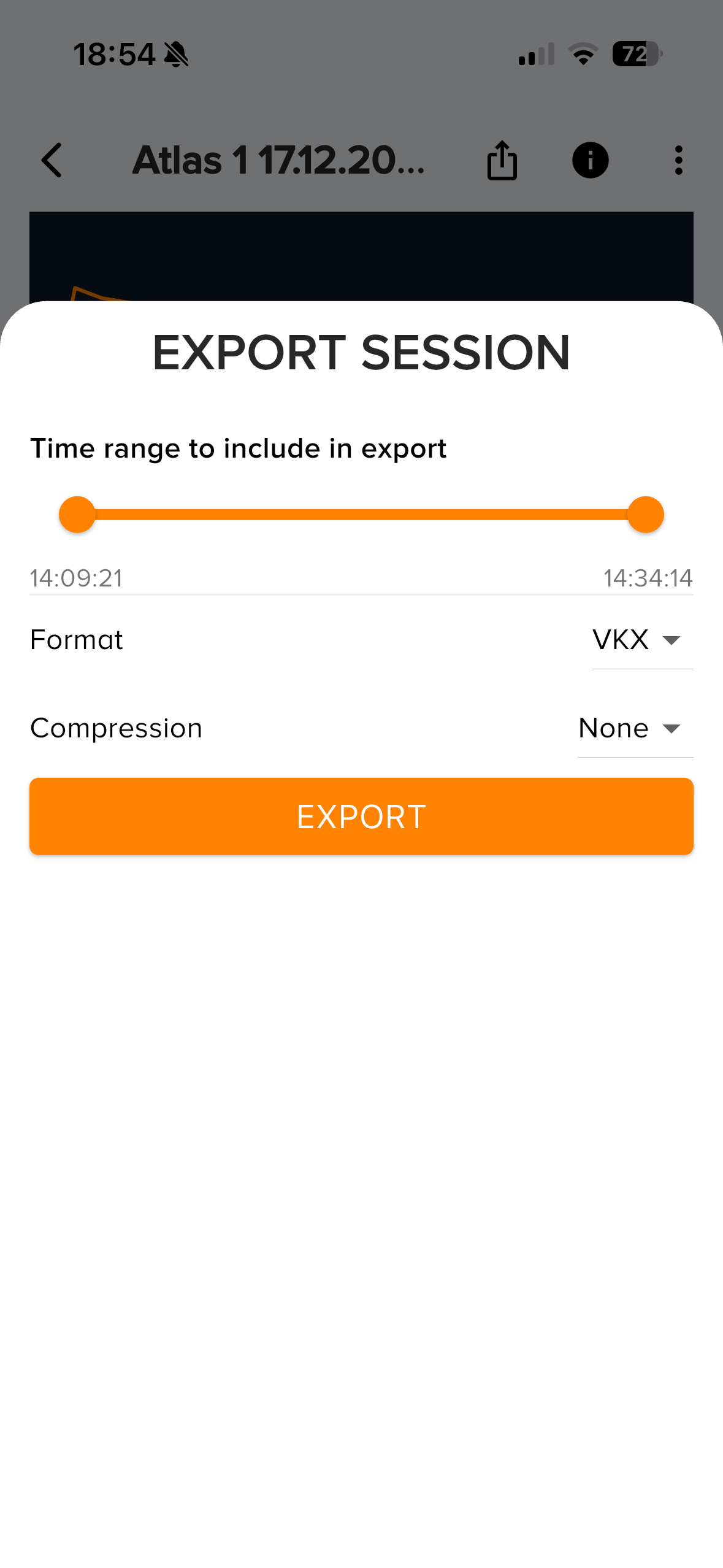Open the Format dropdown showing VKX
This screenshot has height=1568, width=723.
point(621,640)
